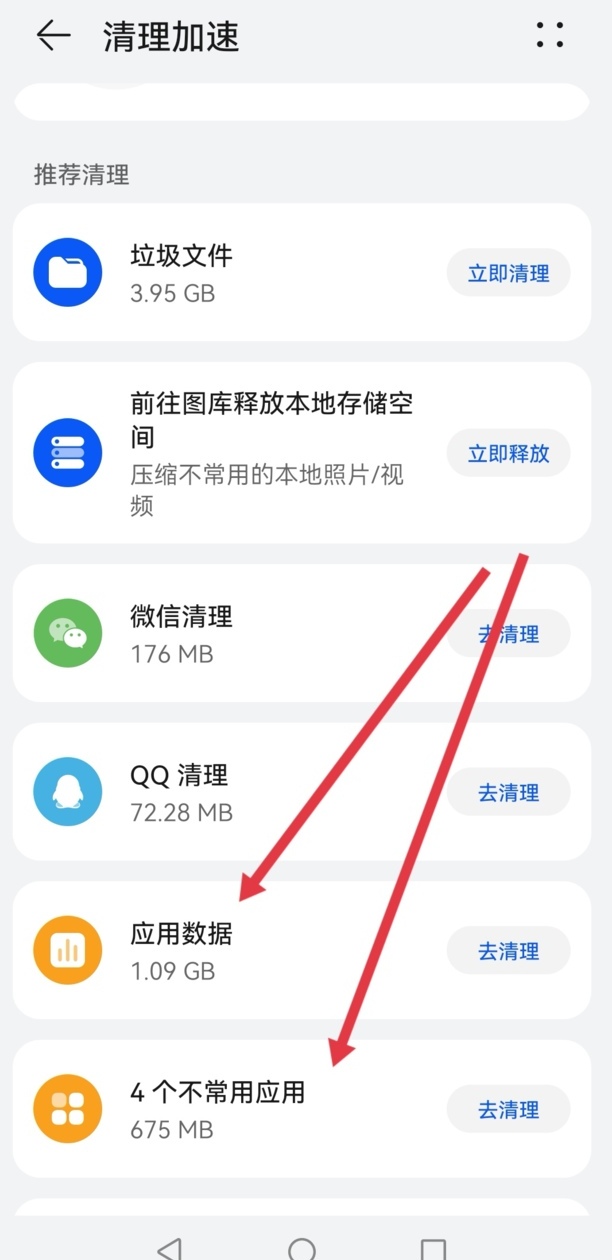
Task: Go back from 清理加速 screen
Action: [53, 36]
